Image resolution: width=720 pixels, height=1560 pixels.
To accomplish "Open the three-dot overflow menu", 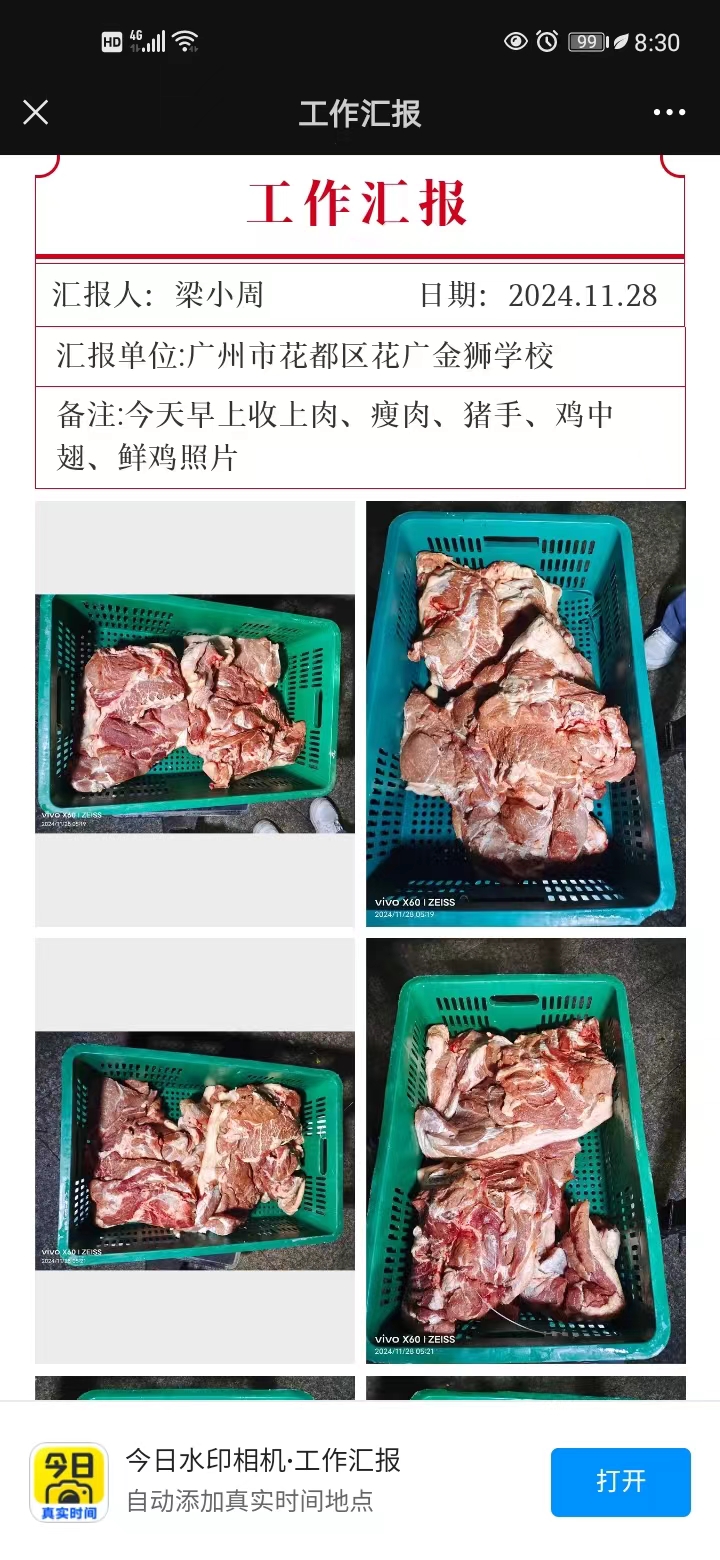I will (669, 112).
